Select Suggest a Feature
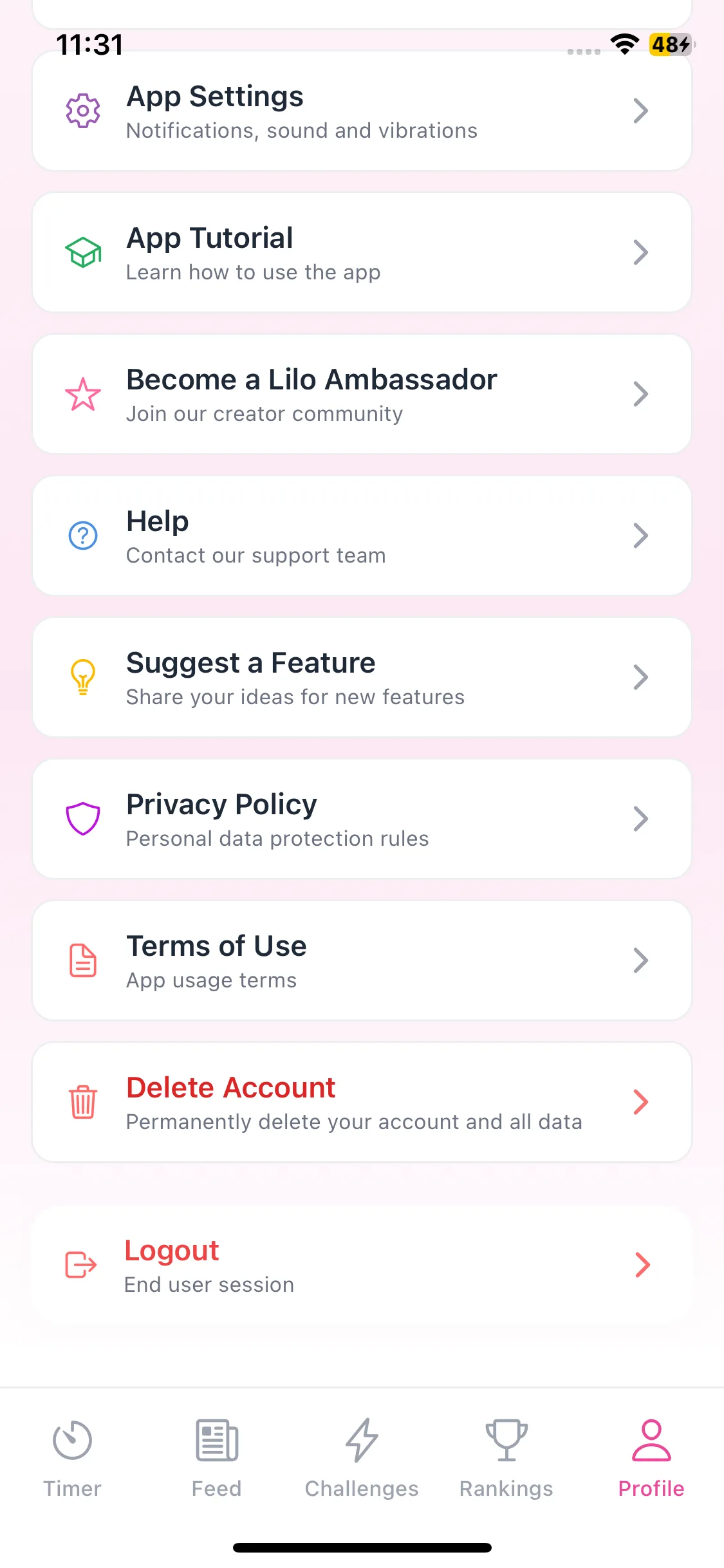Screen dimensions: 724x1568 (x=362, y=678)
